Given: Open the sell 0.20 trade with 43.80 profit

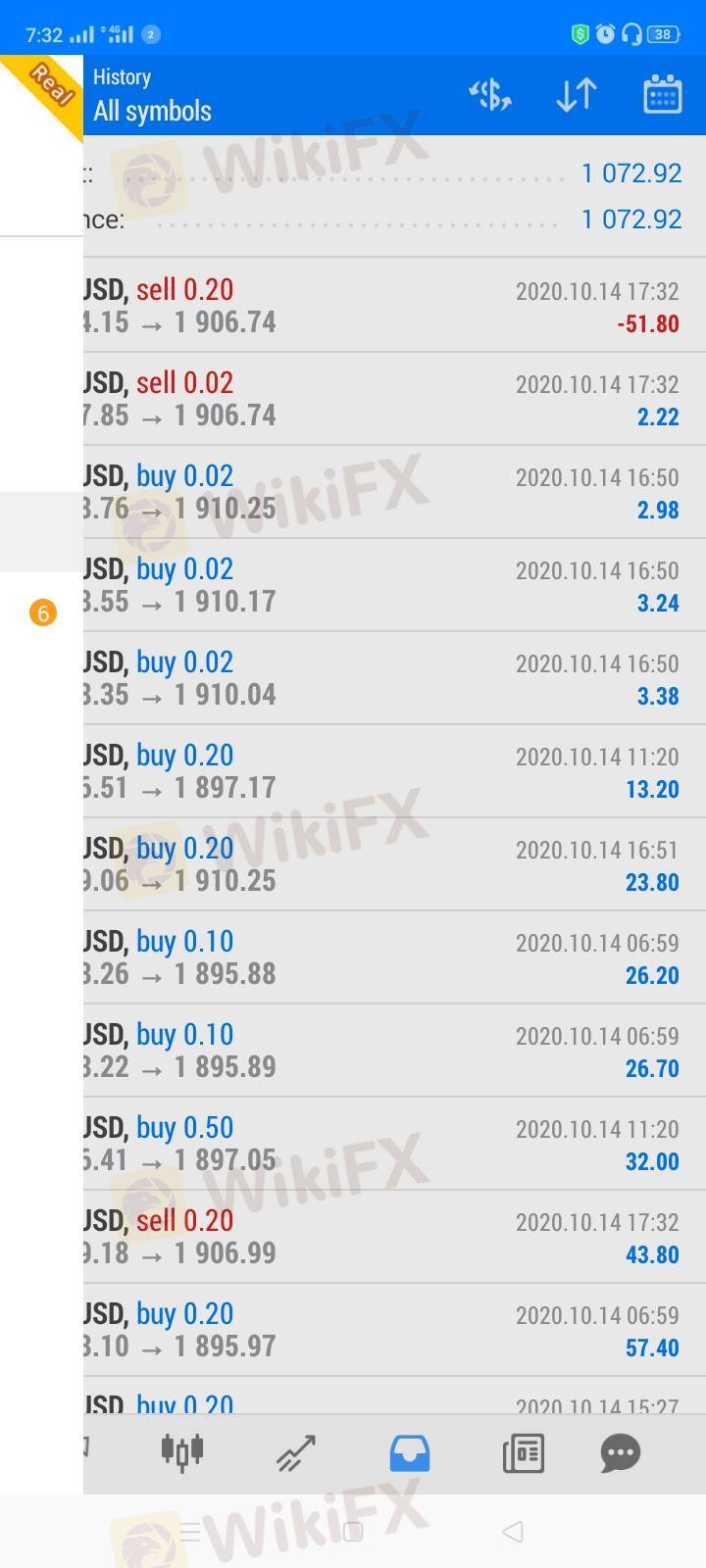Looking at the screenshot, I should pos(394,1237).
